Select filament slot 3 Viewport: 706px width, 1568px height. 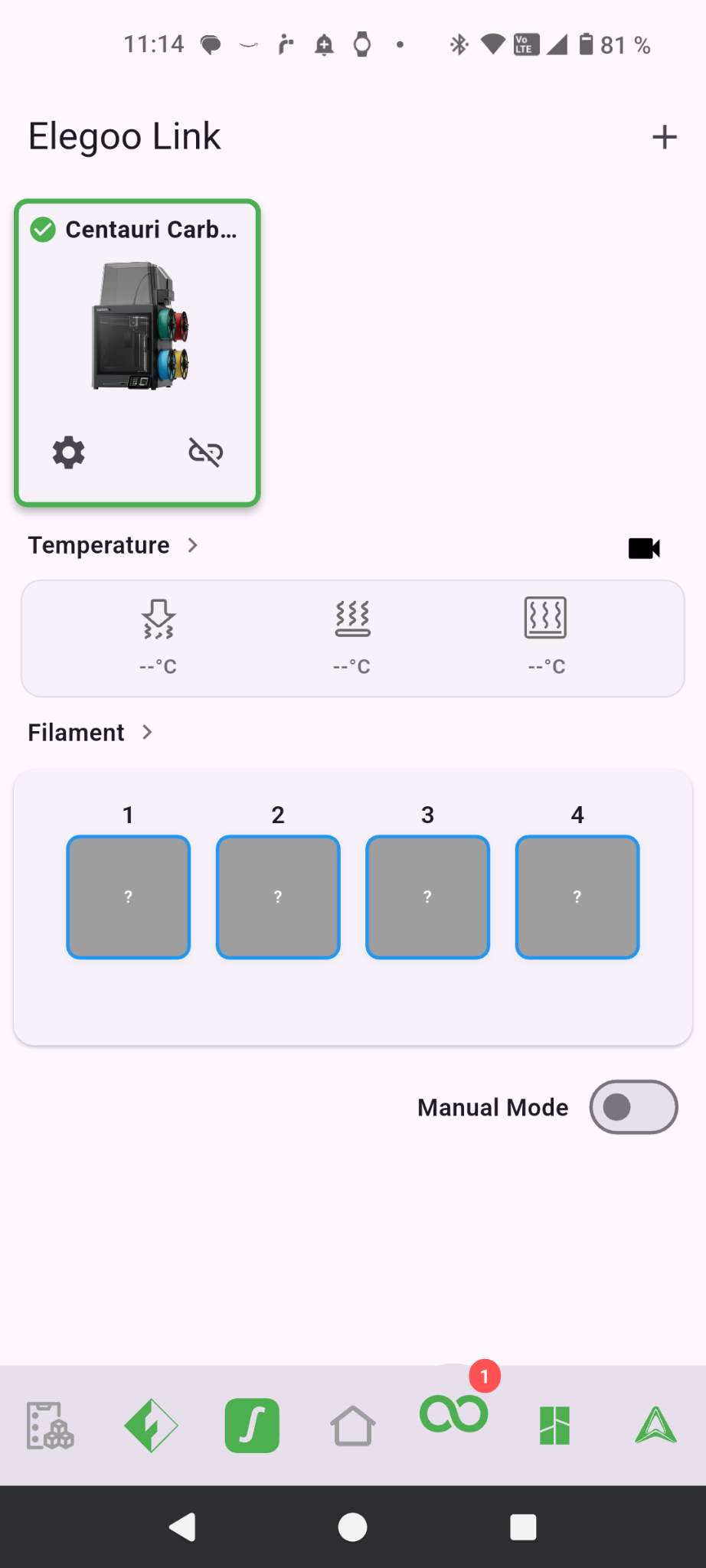click(x=427, y=897)
